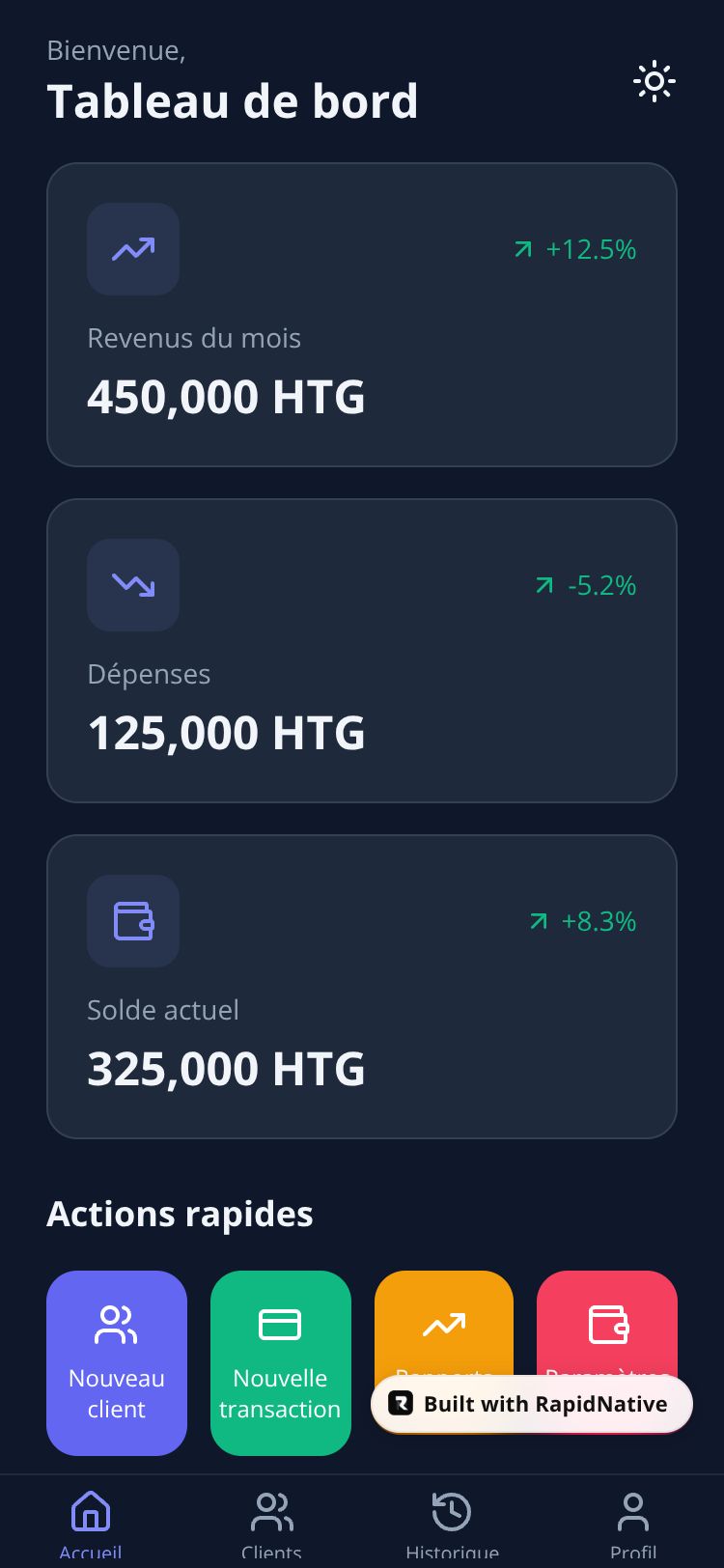The width and height of the screenshot is (724, 1568).
Task: Open the red Paramètres quick action
Action: point(607,1323)
